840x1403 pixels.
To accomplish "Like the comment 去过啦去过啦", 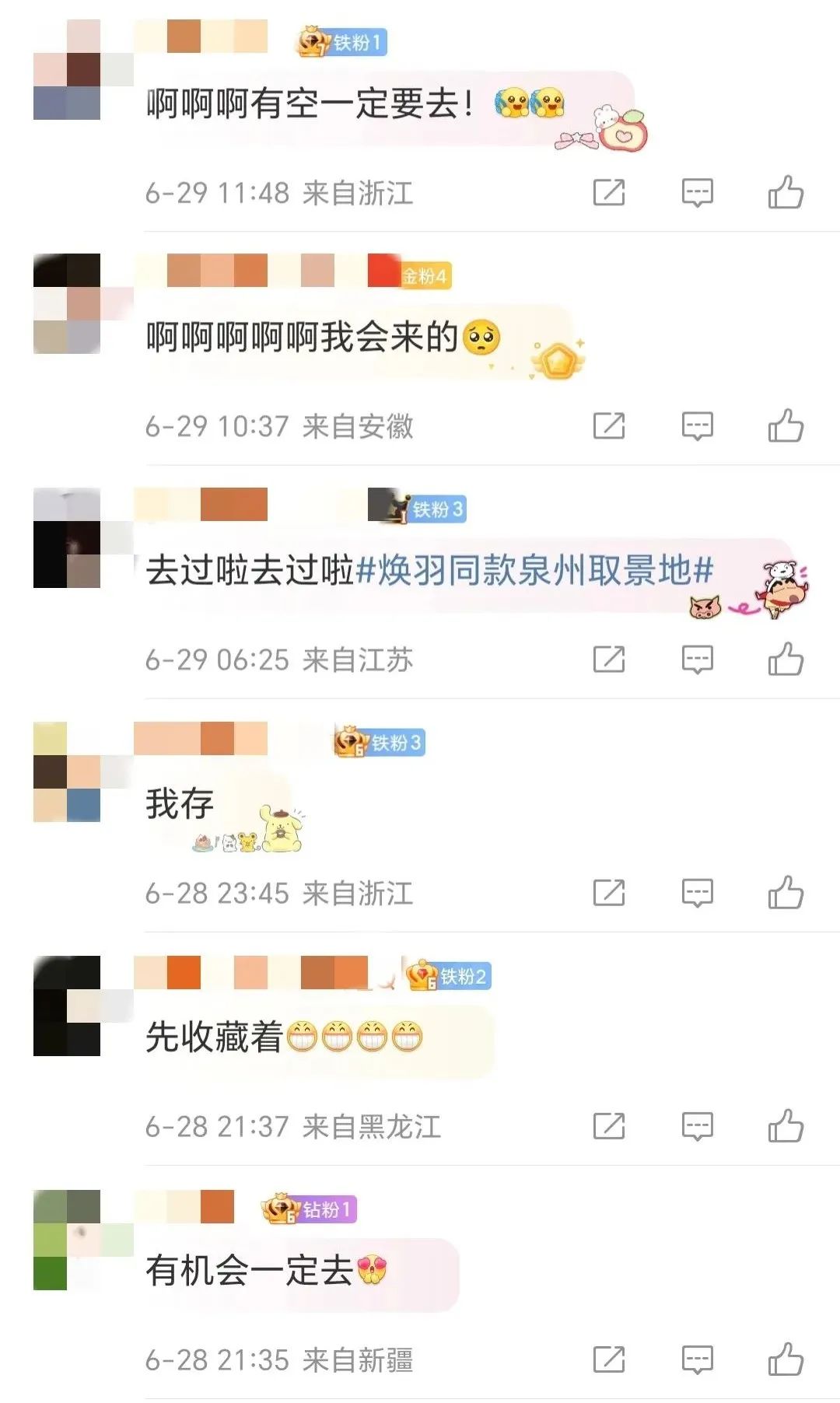I will pyautogui.click(x=786, y=659).
